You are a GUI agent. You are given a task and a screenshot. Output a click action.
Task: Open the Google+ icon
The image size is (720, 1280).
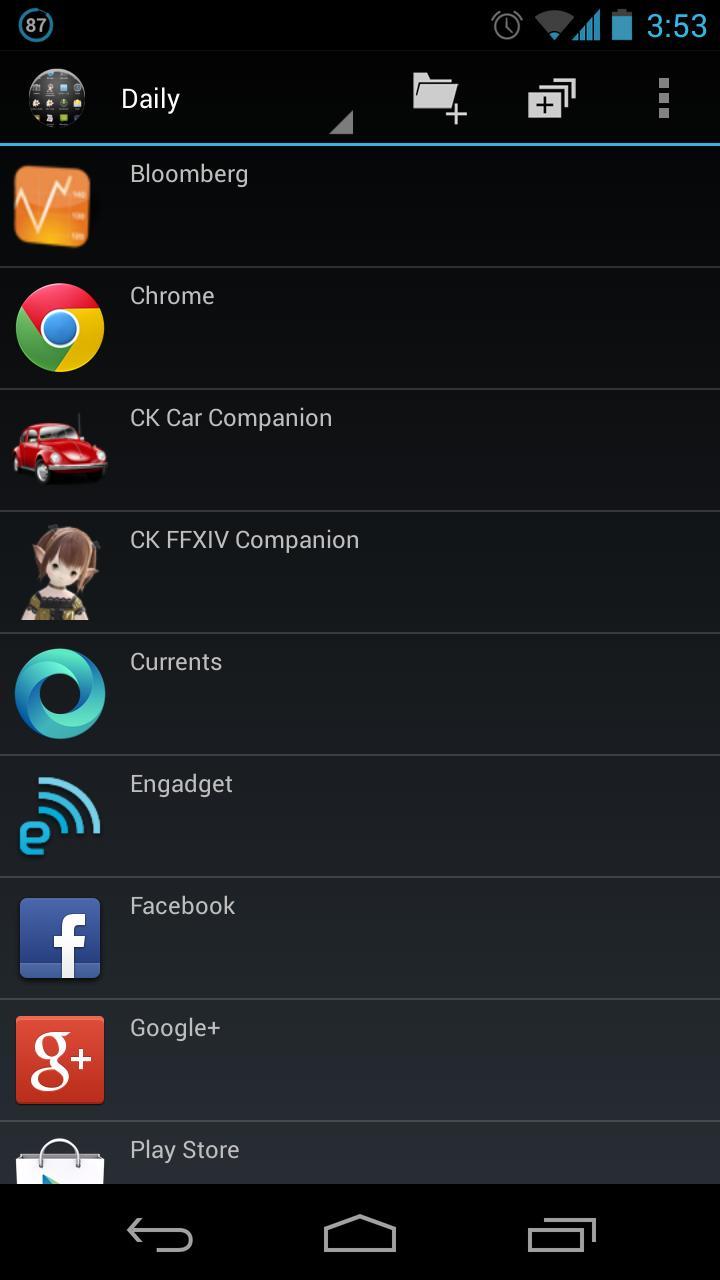tap(59, 1060)
